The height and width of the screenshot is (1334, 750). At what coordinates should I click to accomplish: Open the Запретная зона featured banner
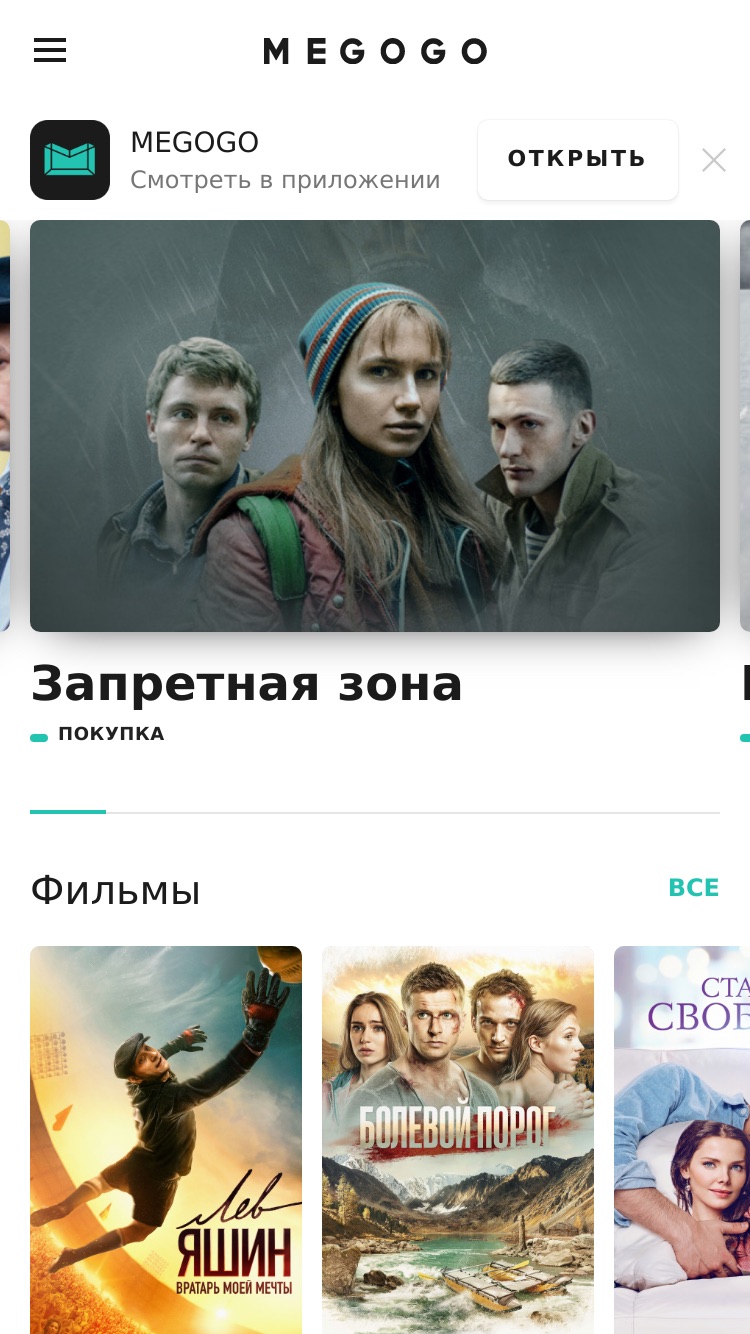[375, 426]
